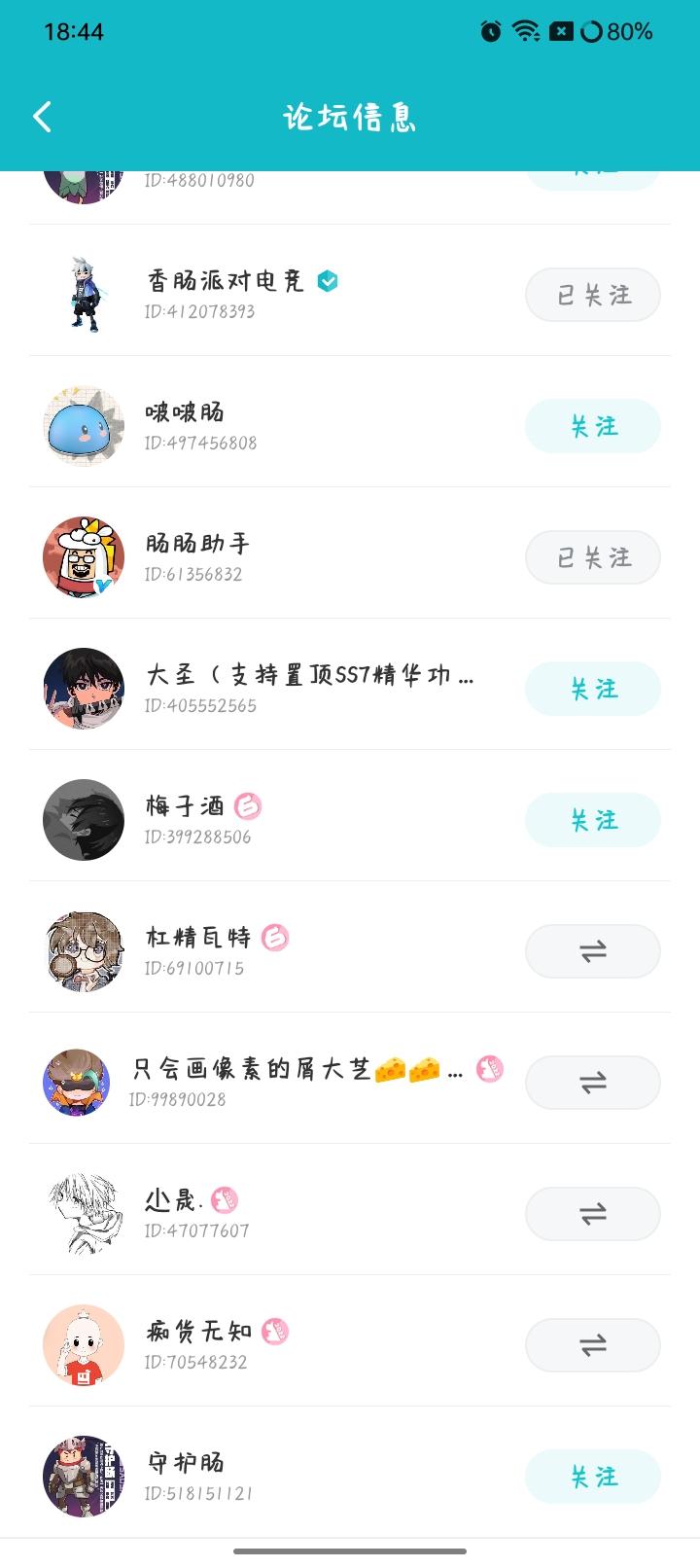Open 香肠派对电竞's profile row
700x1568 pixels.
[x=226, y=282]
